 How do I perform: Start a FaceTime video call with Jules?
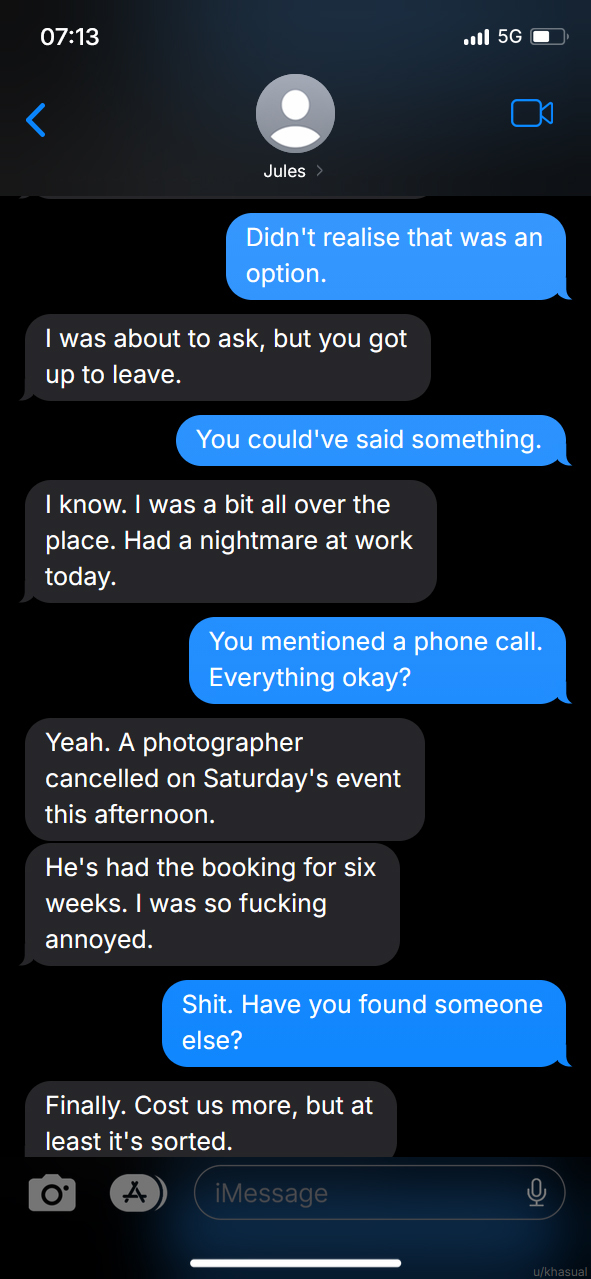532,113
